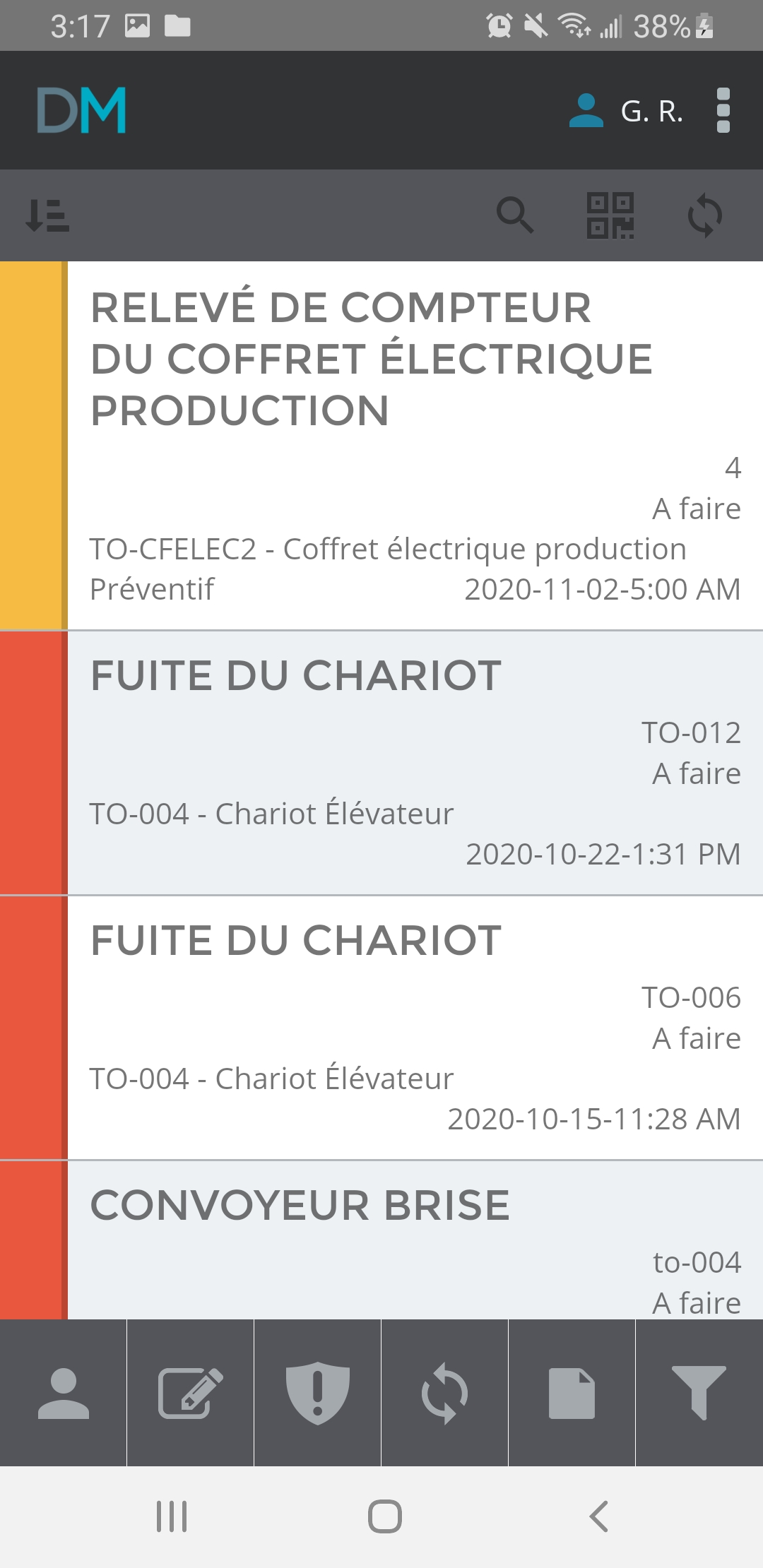Tap the sort order icon
763x1568 pixels.
click(47, 215)
